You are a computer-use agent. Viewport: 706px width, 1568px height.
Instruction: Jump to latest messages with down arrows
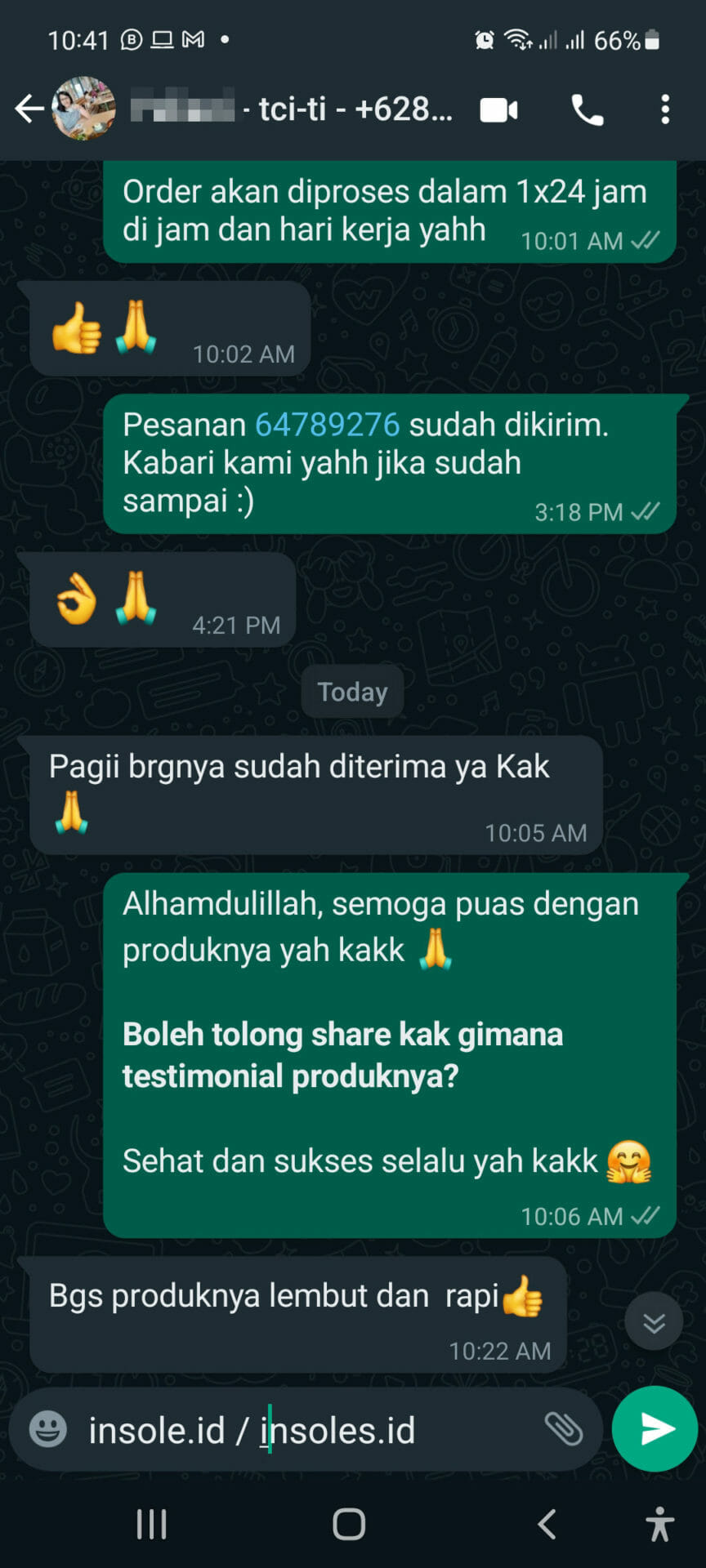[x=654, y=1322]
